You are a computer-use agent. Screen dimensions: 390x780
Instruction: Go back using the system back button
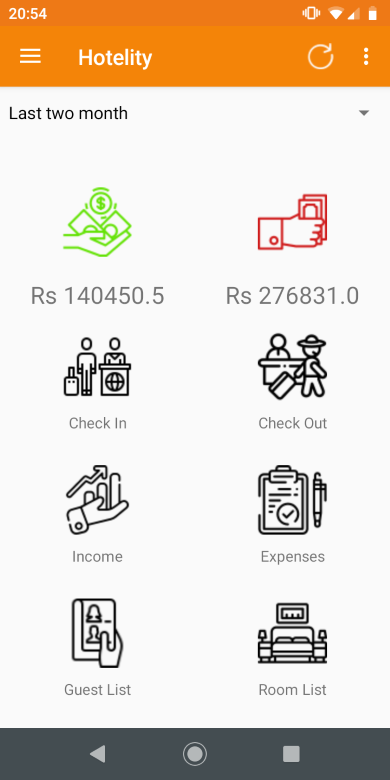tap(98, 754)
